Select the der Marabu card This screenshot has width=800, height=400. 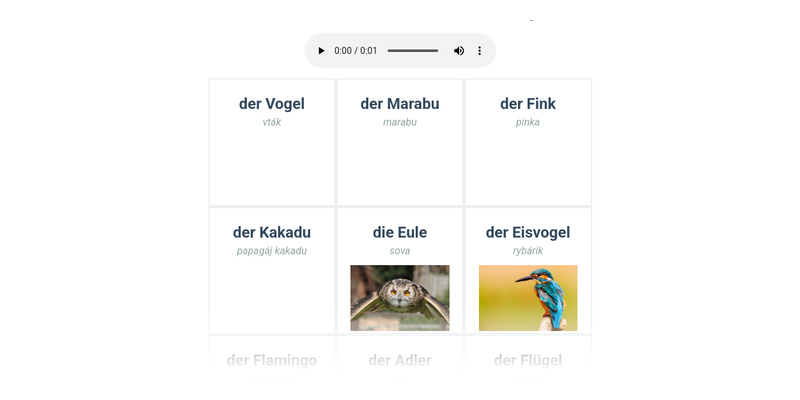(400, 142)
